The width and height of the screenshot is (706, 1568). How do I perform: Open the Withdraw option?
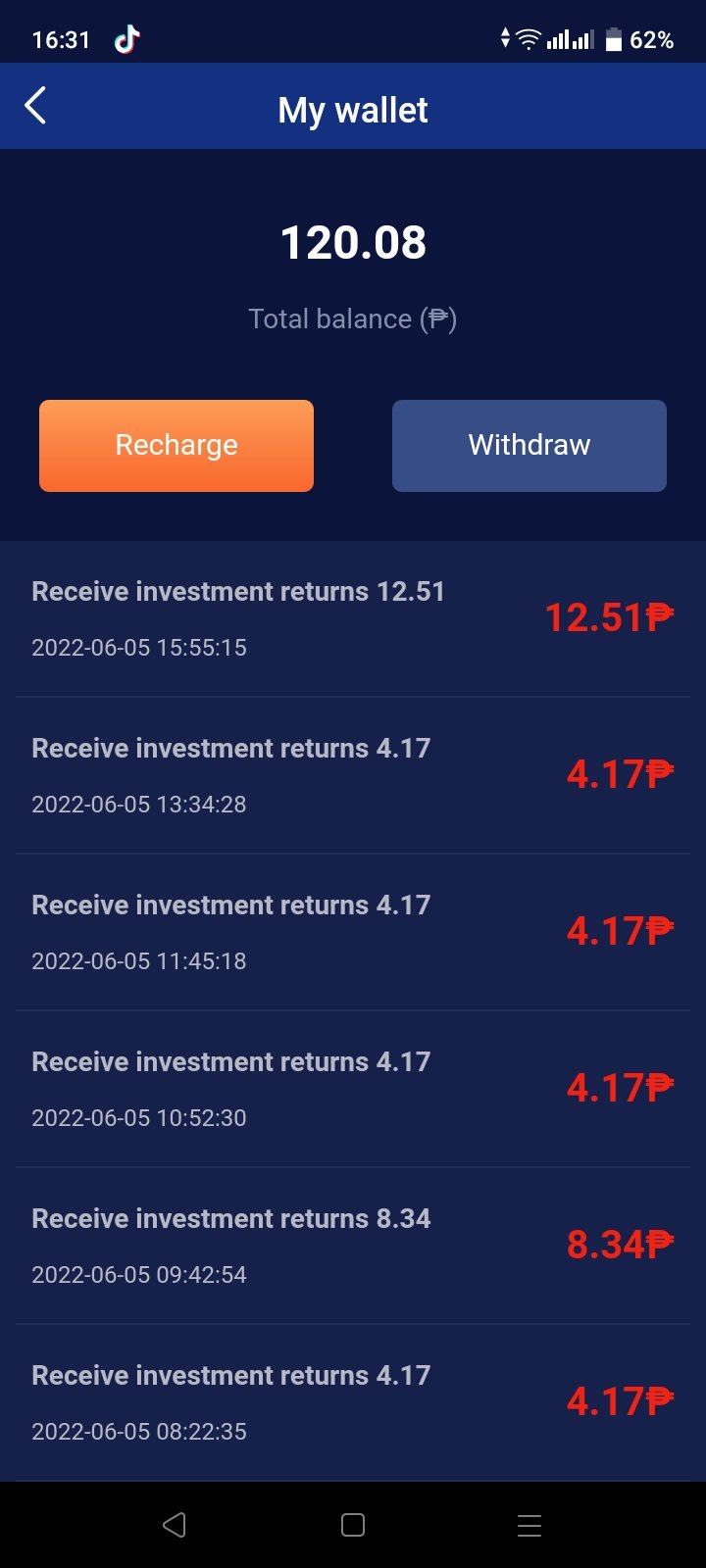[x=529, y=445]
